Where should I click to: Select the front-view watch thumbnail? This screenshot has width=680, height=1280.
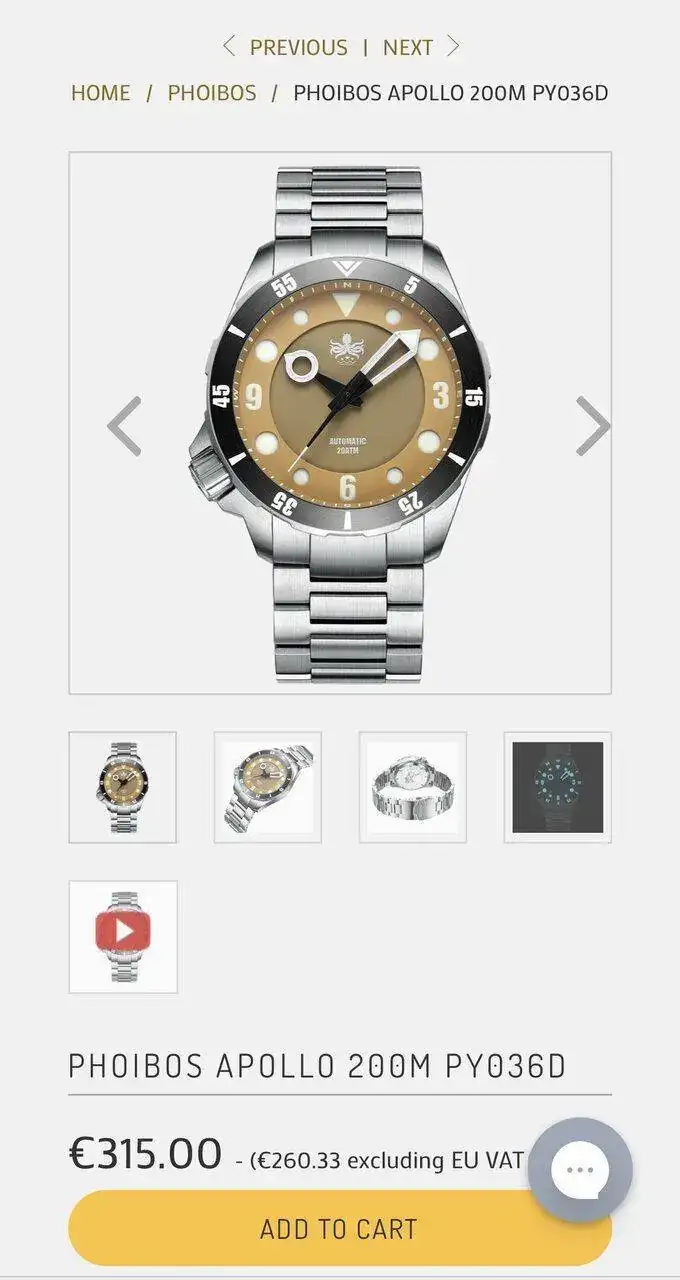point(123,787)
